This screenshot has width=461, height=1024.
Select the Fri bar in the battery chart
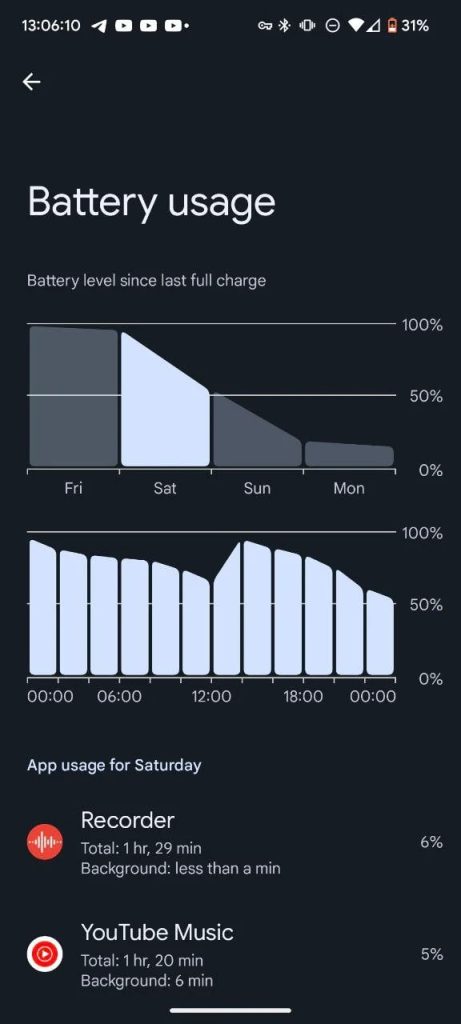(x=74, y=396)
